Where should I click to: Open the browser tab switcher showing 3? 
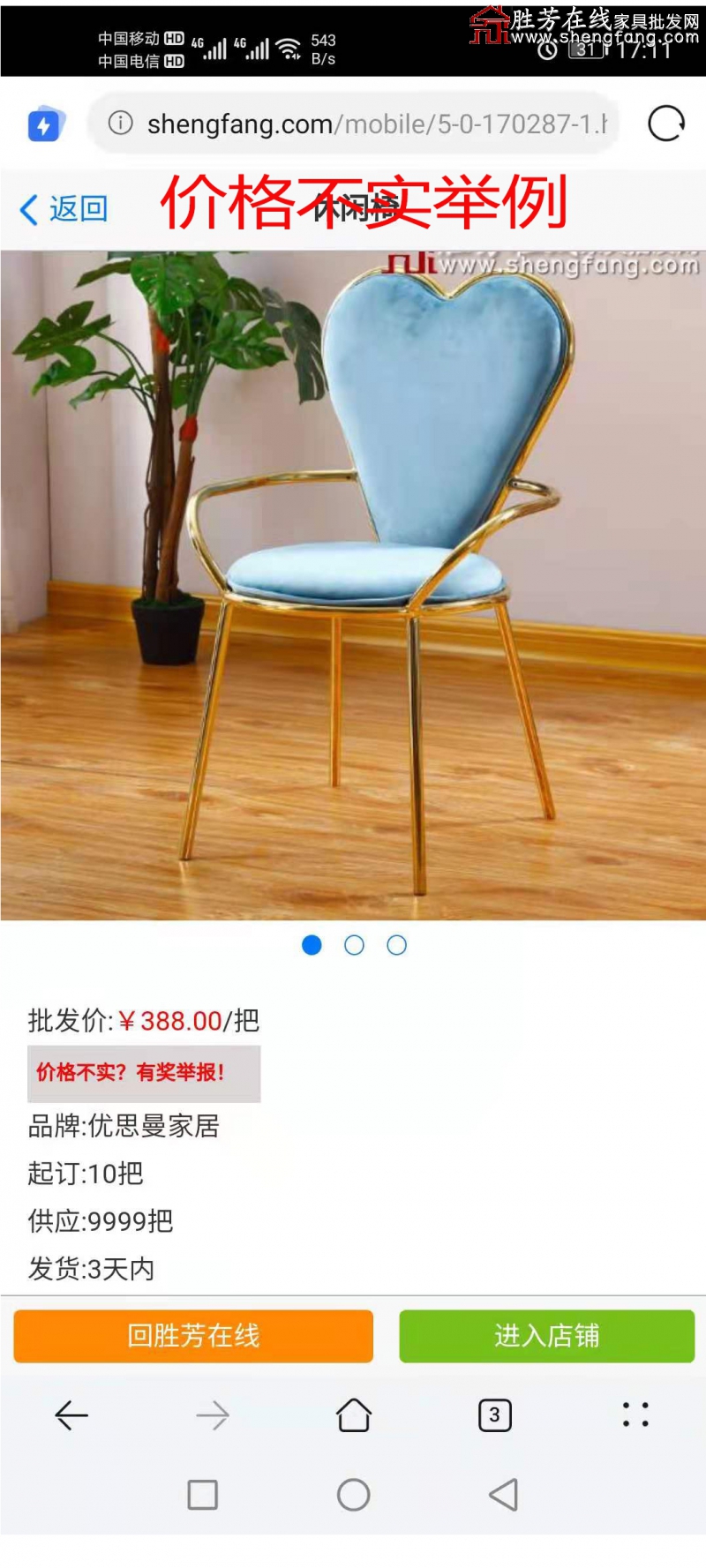point(494,1415)
